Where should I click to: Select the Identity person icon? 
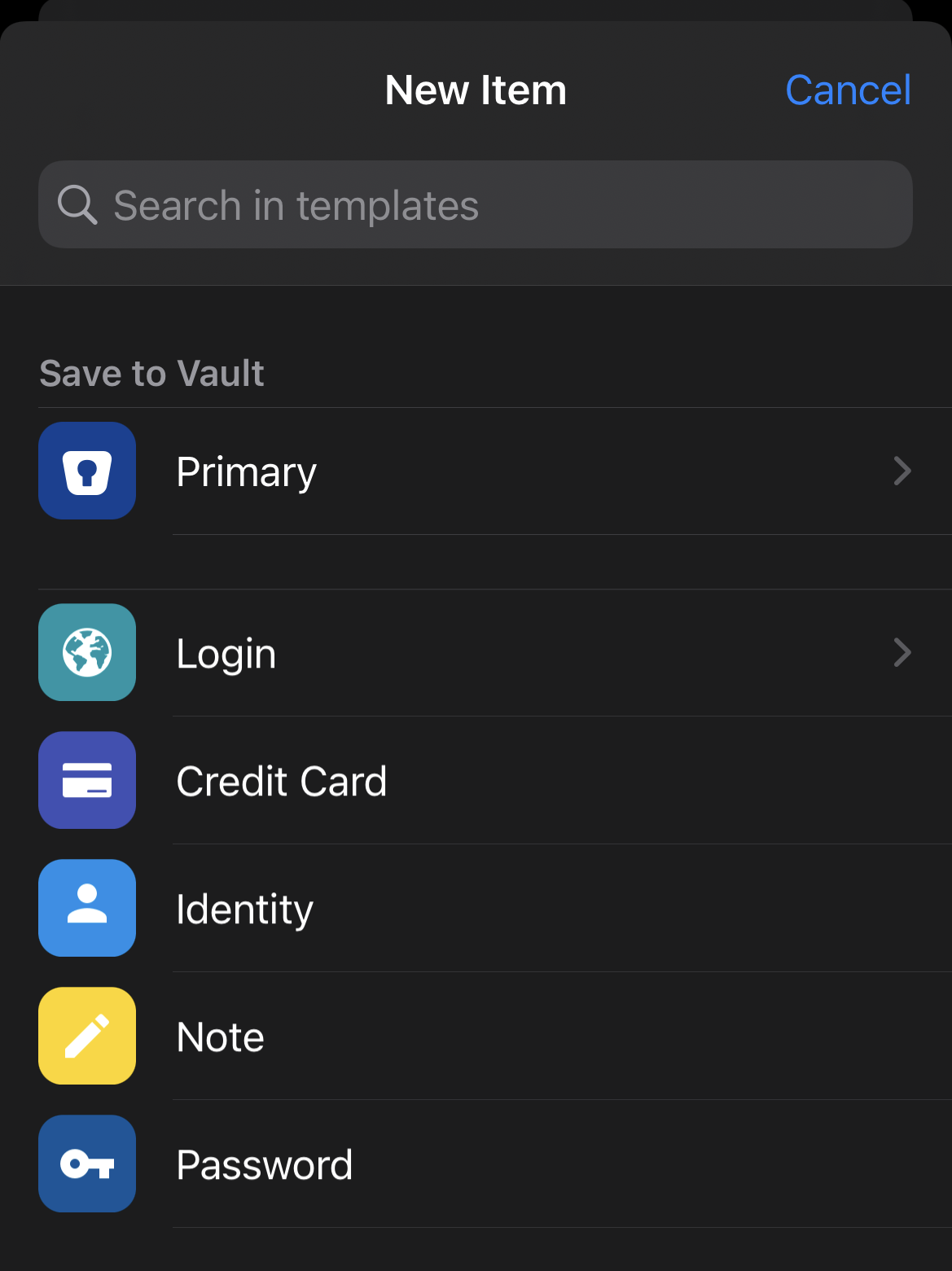coord(87,908)
